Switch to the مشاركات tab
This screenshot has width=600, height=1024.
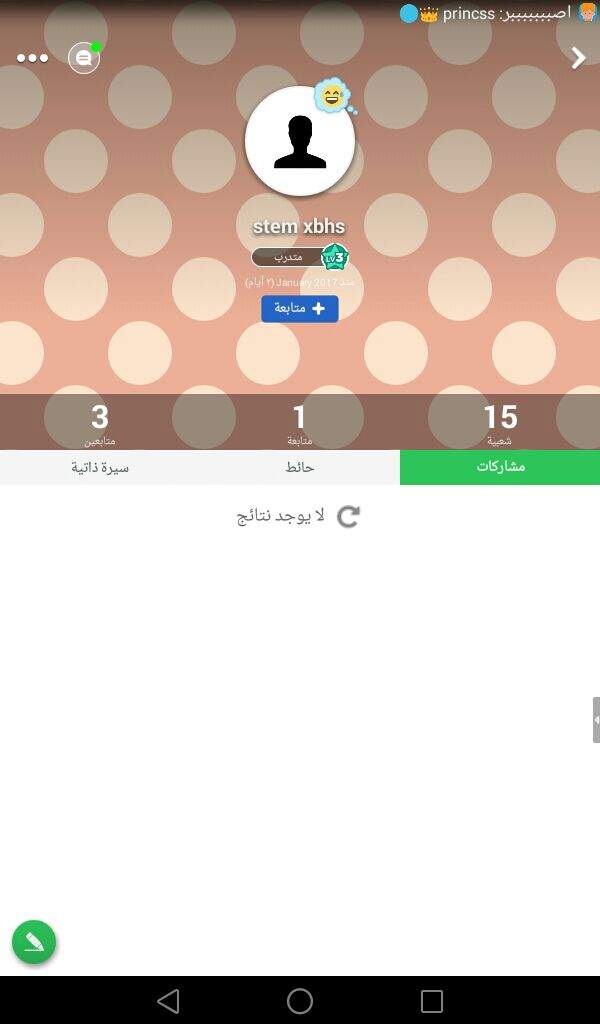point(500,468)
